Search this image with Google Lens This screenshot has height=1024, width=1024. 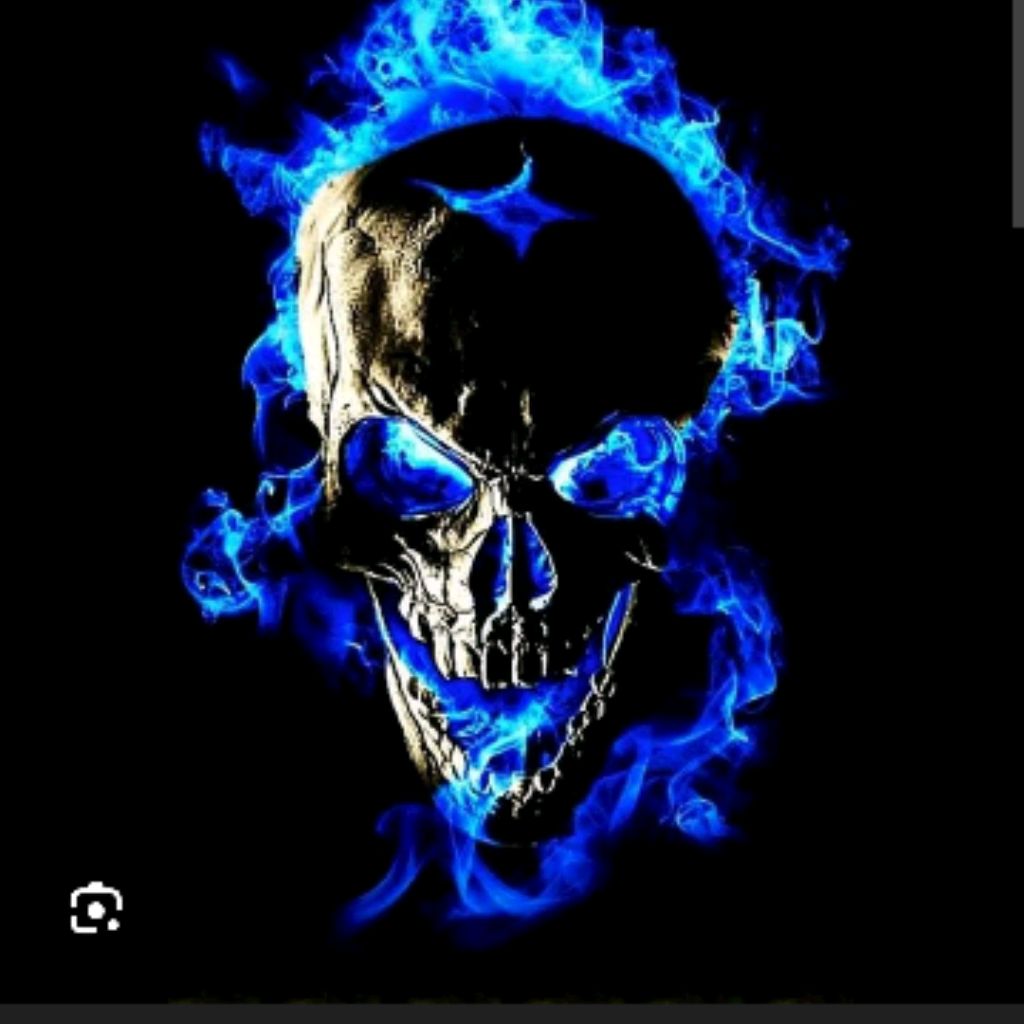point(96,908)
